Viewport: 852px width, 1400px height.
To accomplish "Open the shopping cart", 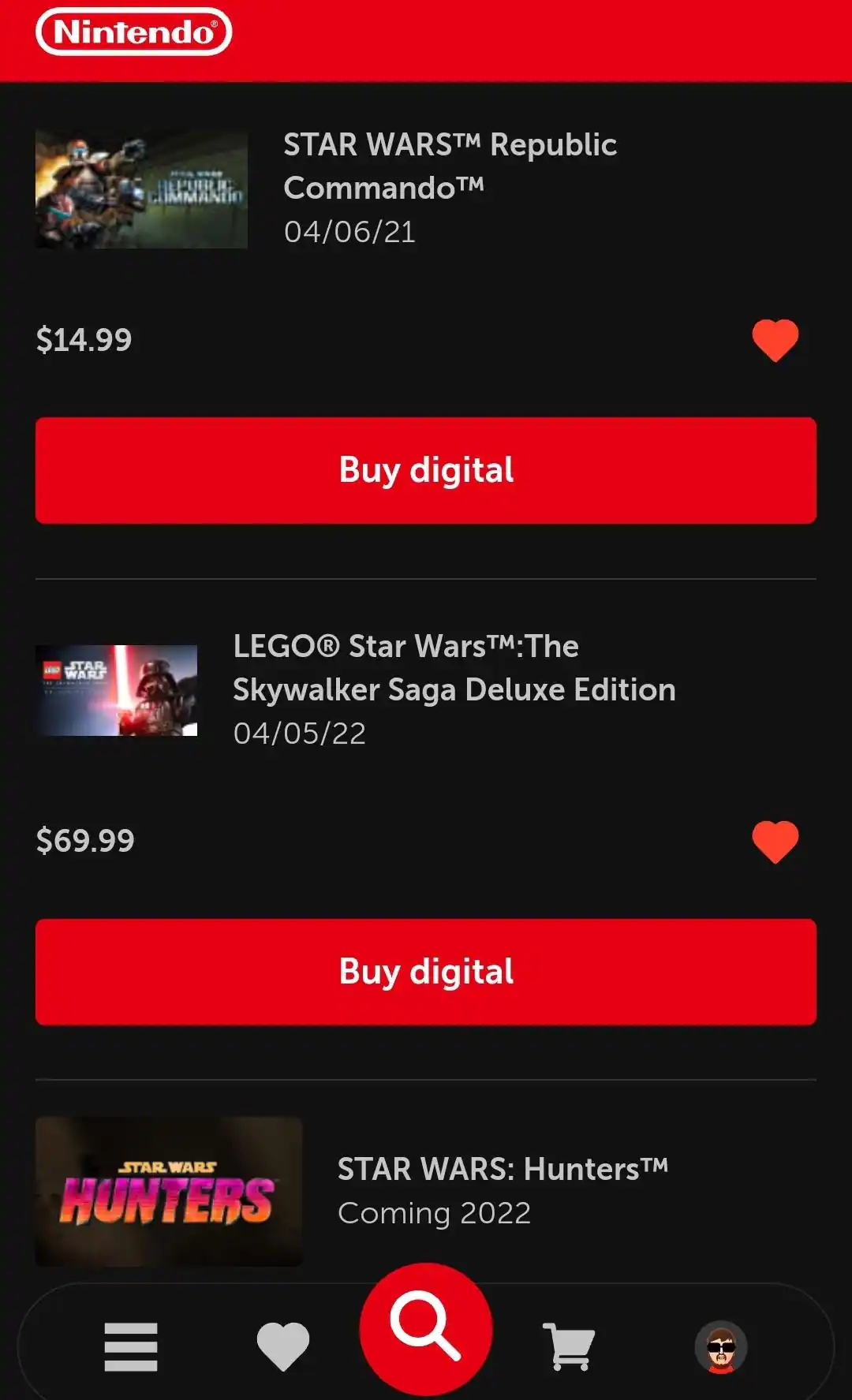I will click(569, 1346).
